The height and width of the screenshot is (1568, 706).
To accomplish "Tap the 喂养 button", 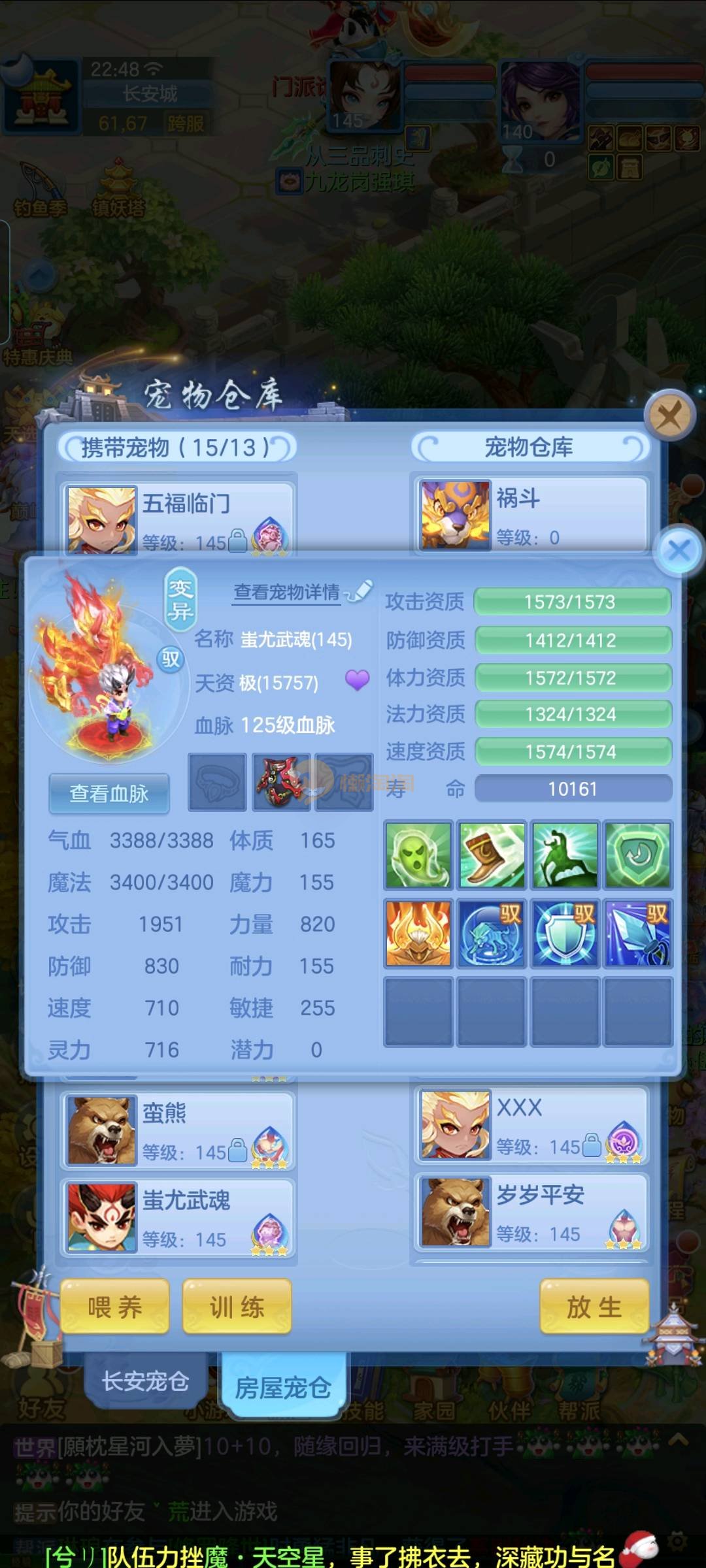I will [x=115, y=1307].
